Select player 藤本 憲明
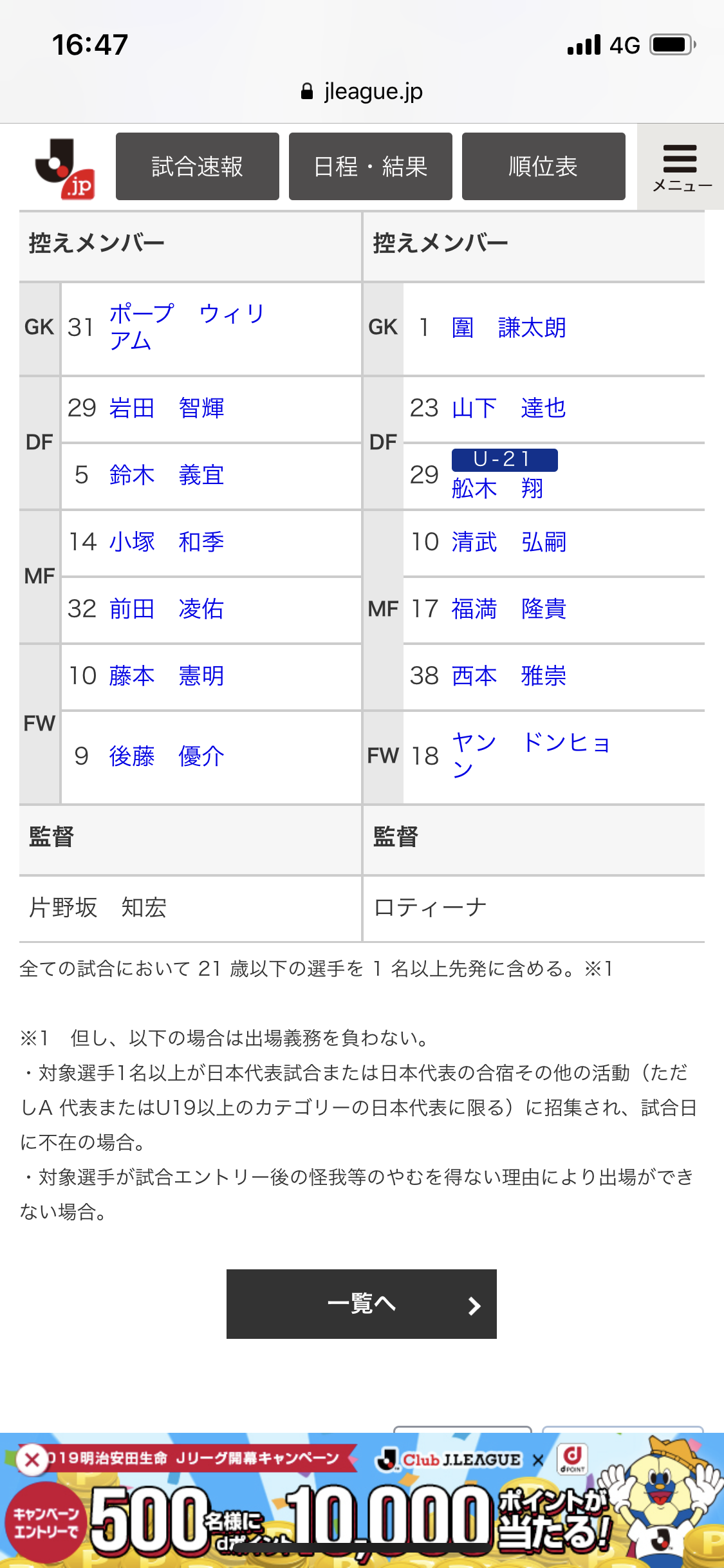 tap(167, 676)
